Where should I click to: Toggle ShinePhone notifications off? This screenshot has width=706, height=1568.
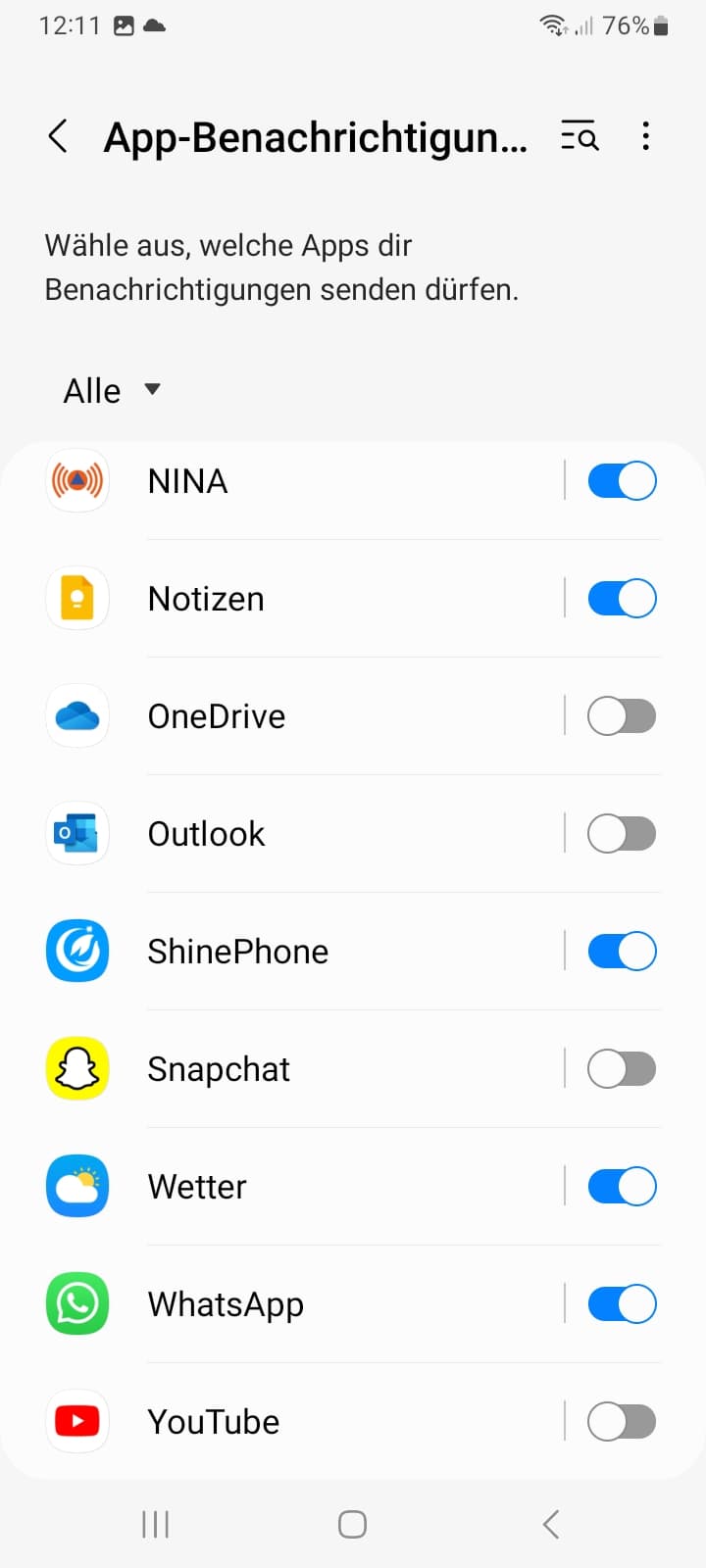pyautogui.click(x=622, y=952)
